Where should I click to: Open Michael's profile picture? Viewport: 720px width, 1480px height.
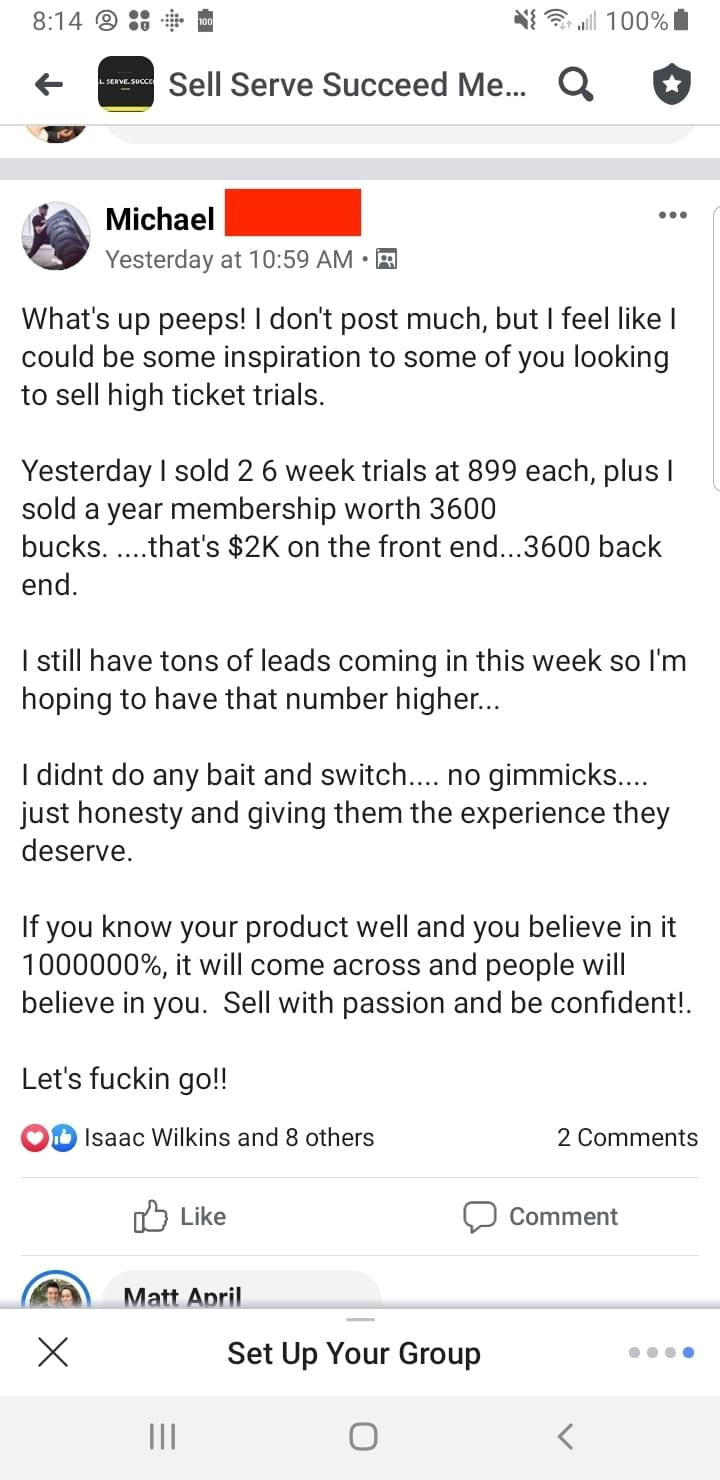[x=56, y=236]
